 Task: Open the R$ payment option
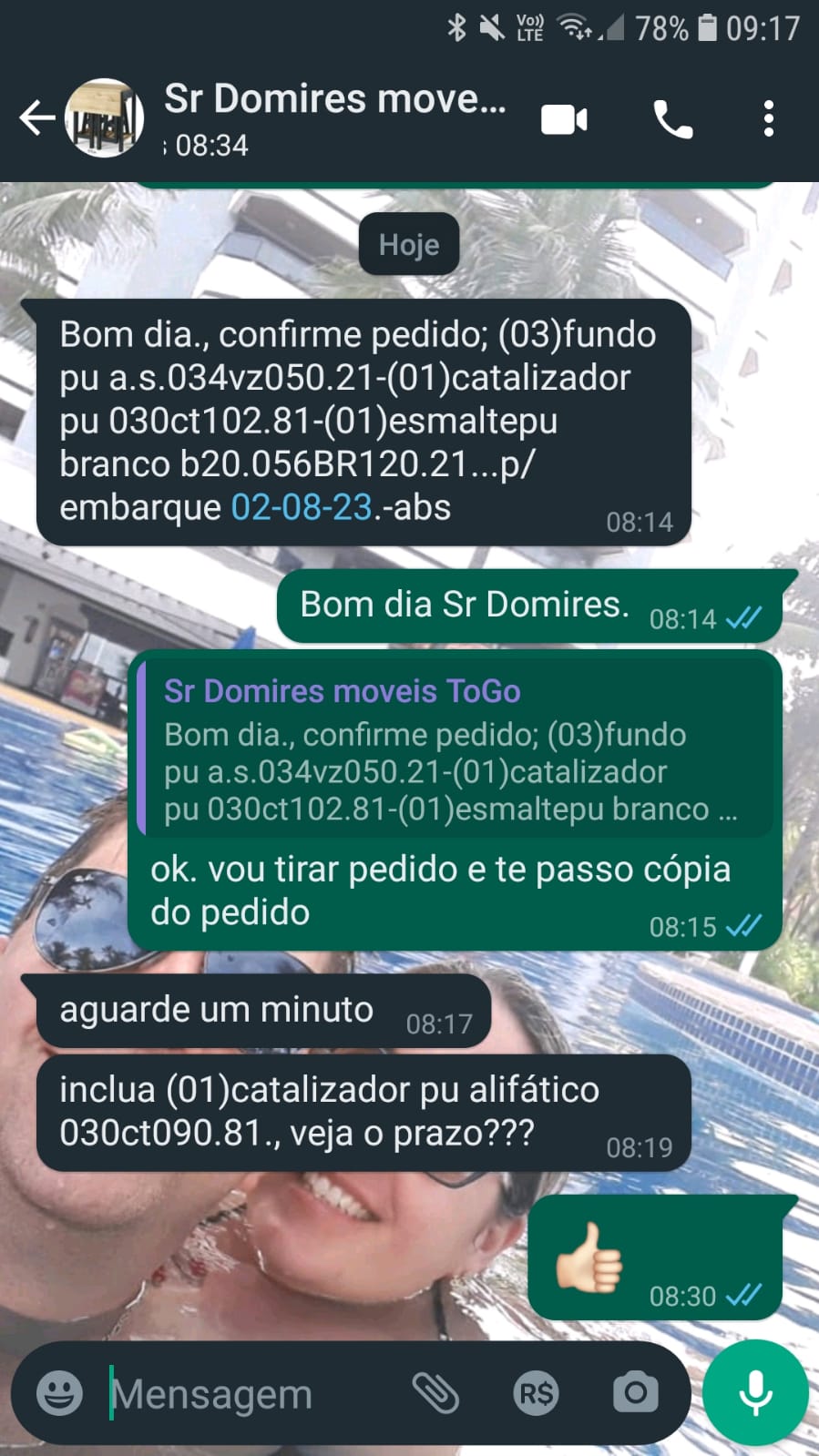pos(536,1393)
